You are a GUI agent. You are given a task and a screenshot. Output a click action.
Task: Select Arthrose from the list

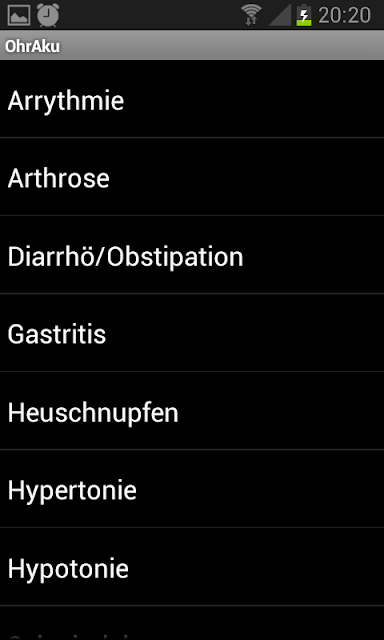pyautogui.click(x=192, y=177)
